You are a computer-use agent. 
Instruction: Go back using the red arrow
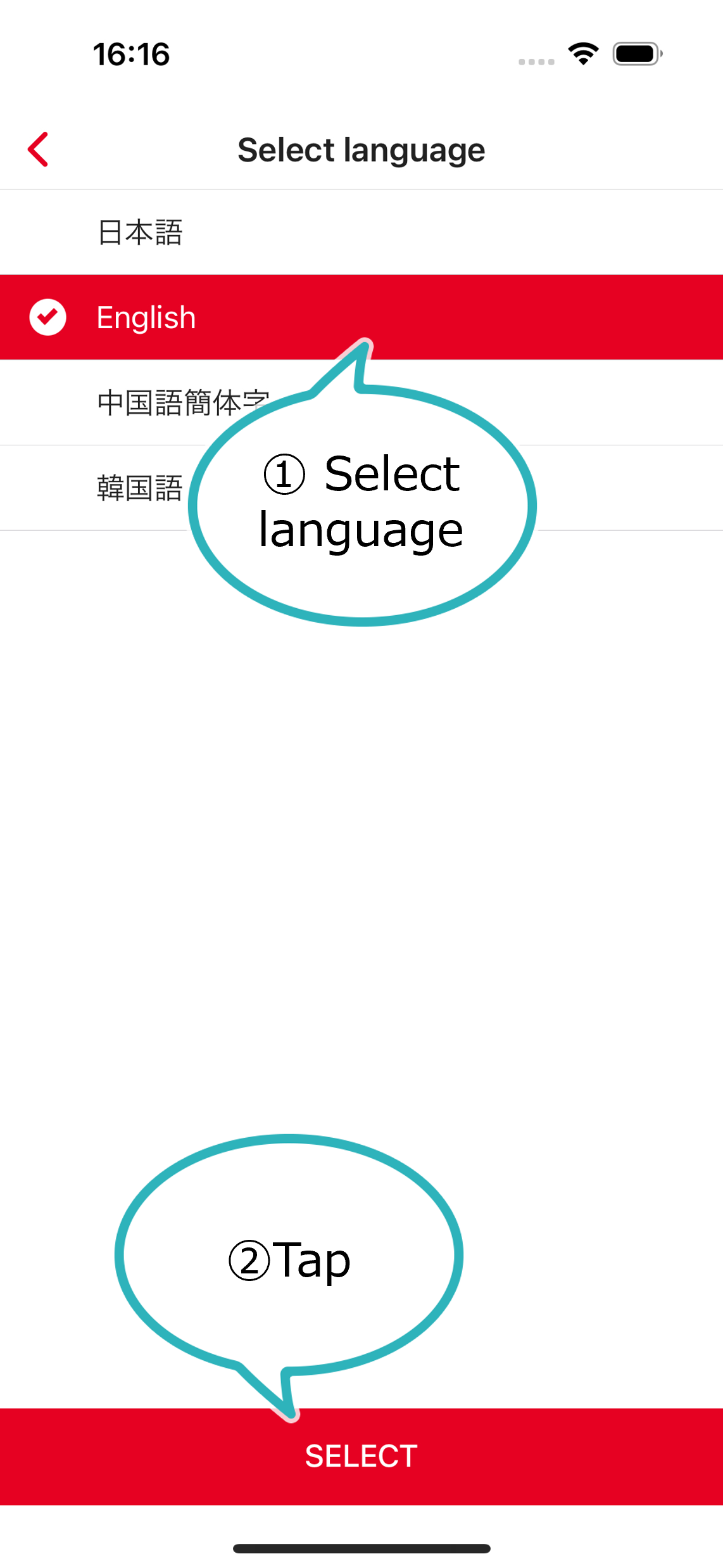pyautogui.click(x=39, y=150)
